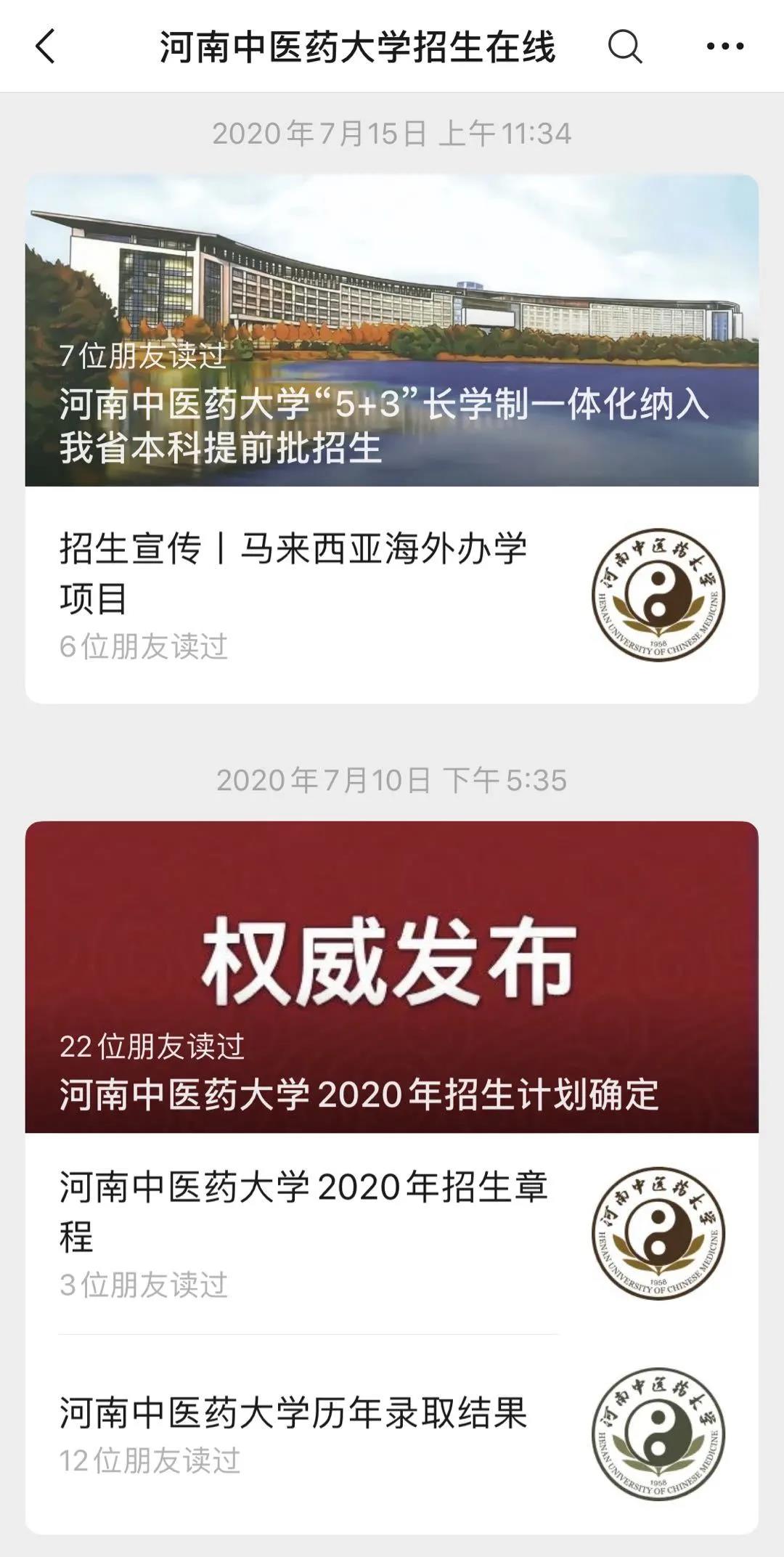Open the 2020年招生计划确定 article card
This screenshot has height=1557, width=784.
pyautogui.click(x=392, y=977)
